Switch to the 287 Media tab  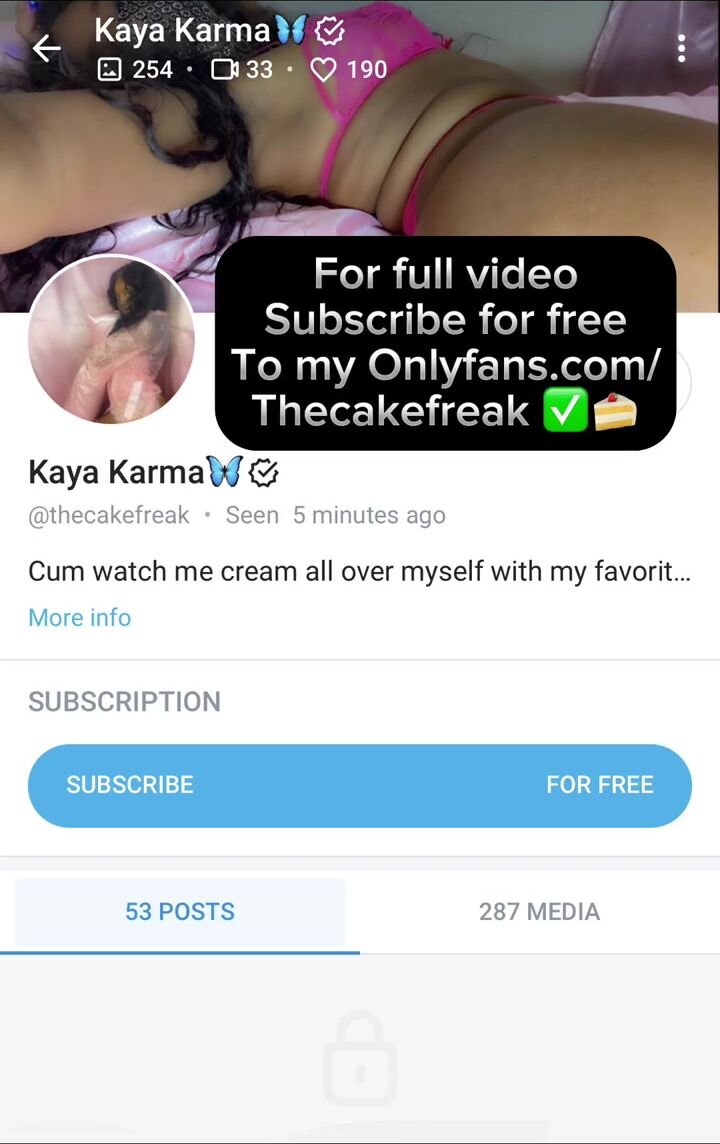539,911
